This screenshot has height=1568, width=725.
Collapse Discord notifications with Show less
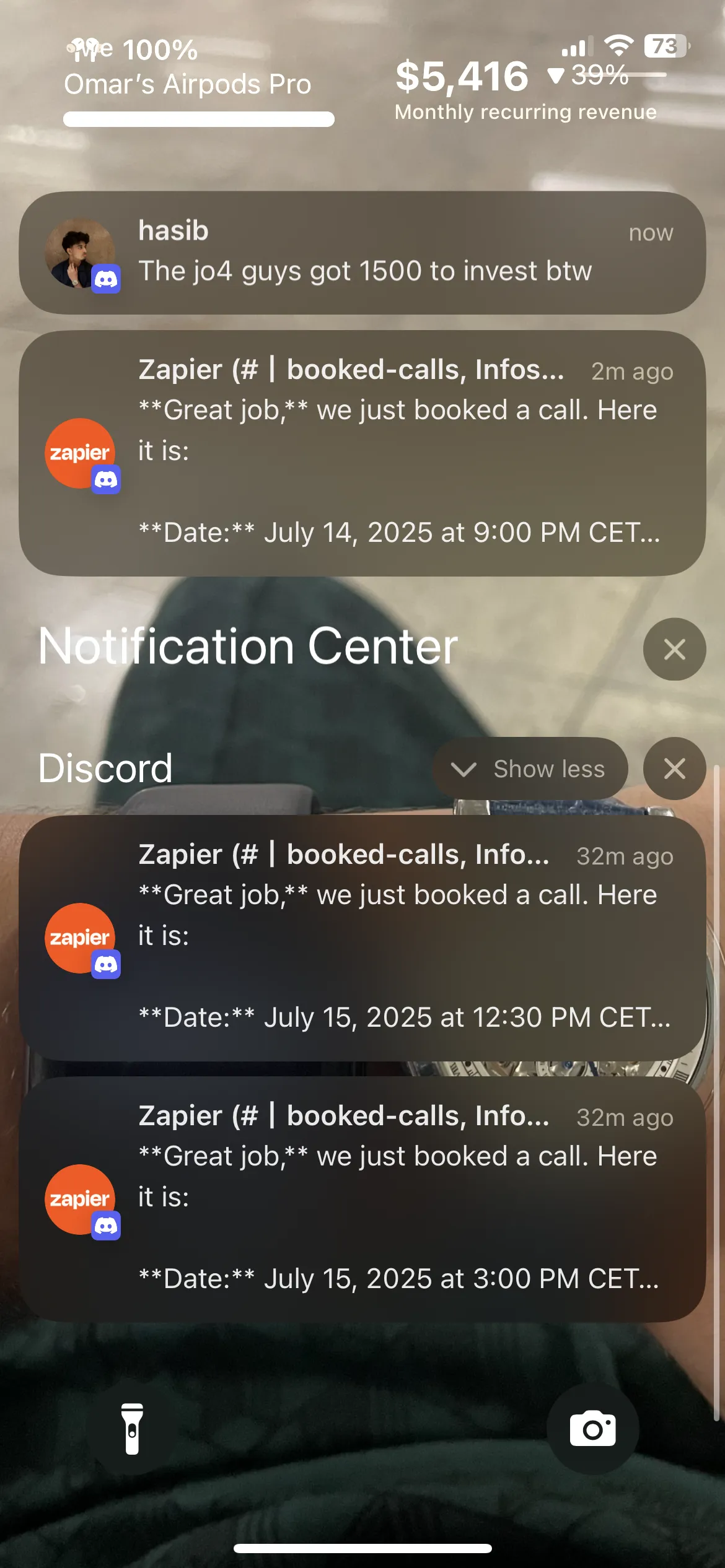coord(530,769)
